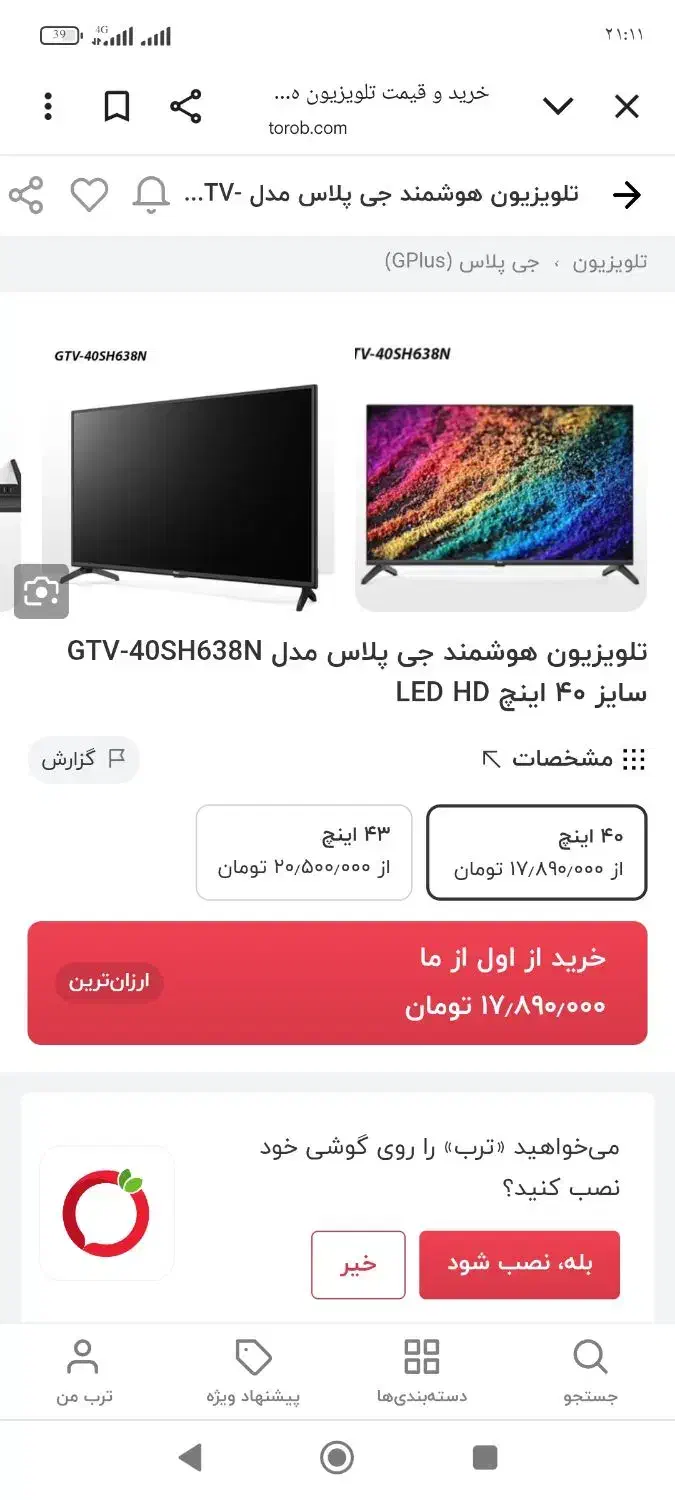Open the مشخصات specifications link
The height and width of the screenshot is (1500, 675).
563,759
